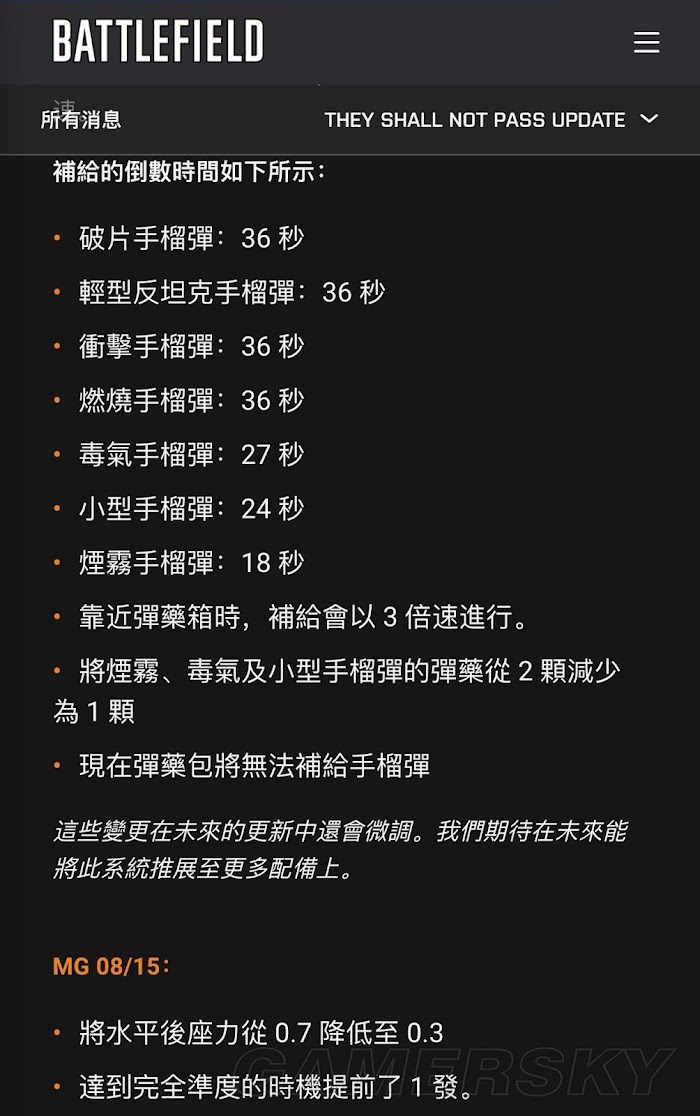700x1116 pixels.
Task: Open the hamburger menu
Action: [x=646, y=42]
